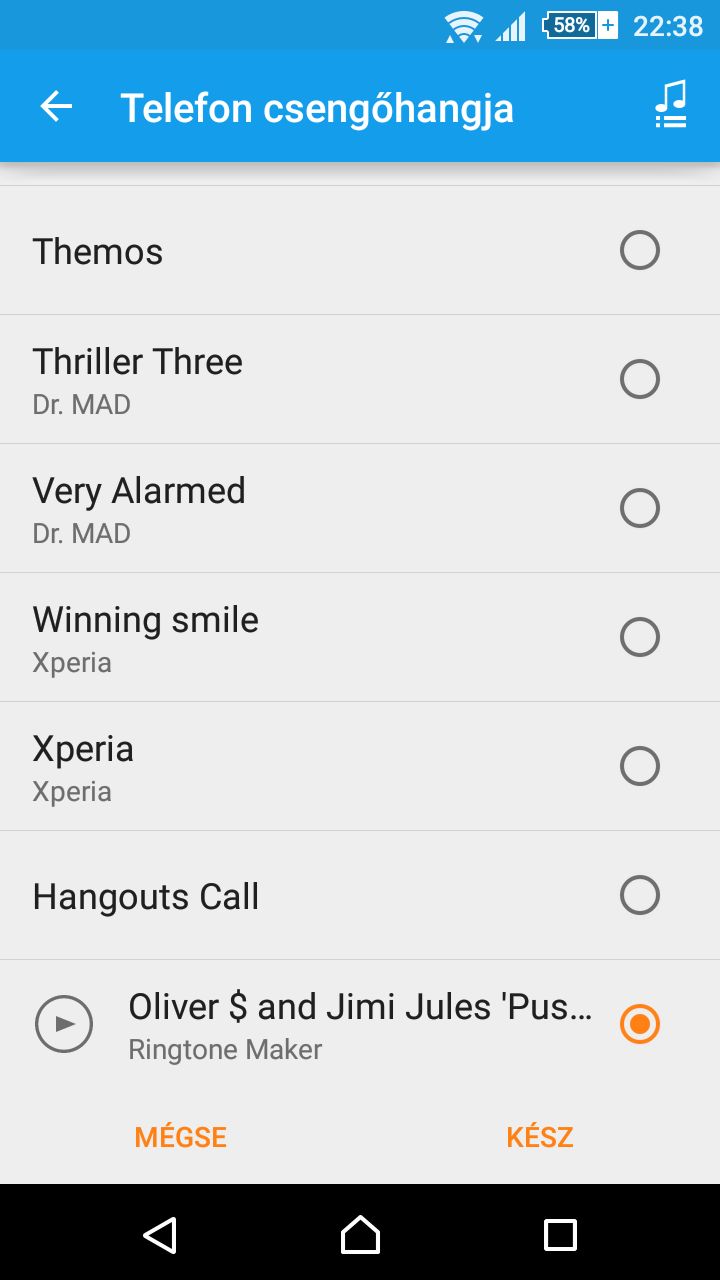Screen dimensions: 720x1280
Task: Select Oliver $ and Jimi Jules radio button
Action: [x=640, y=1024]
